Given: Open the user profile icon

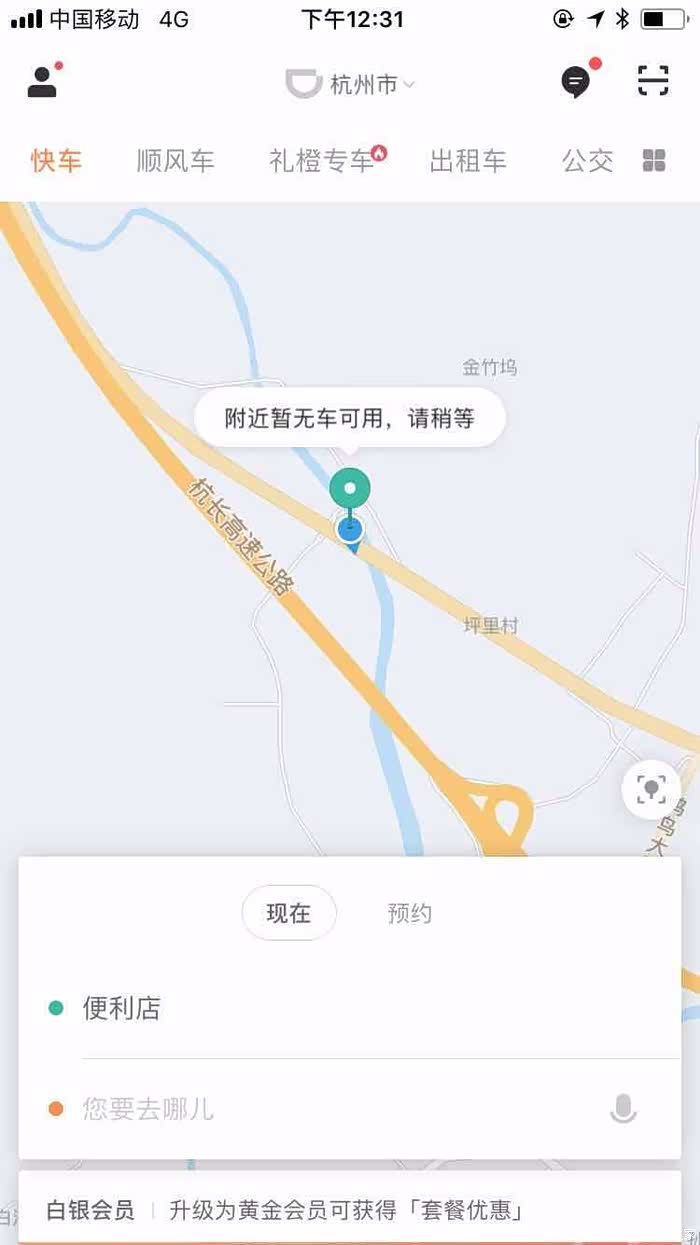Looking at the screenshot, I should coord(42,81).
